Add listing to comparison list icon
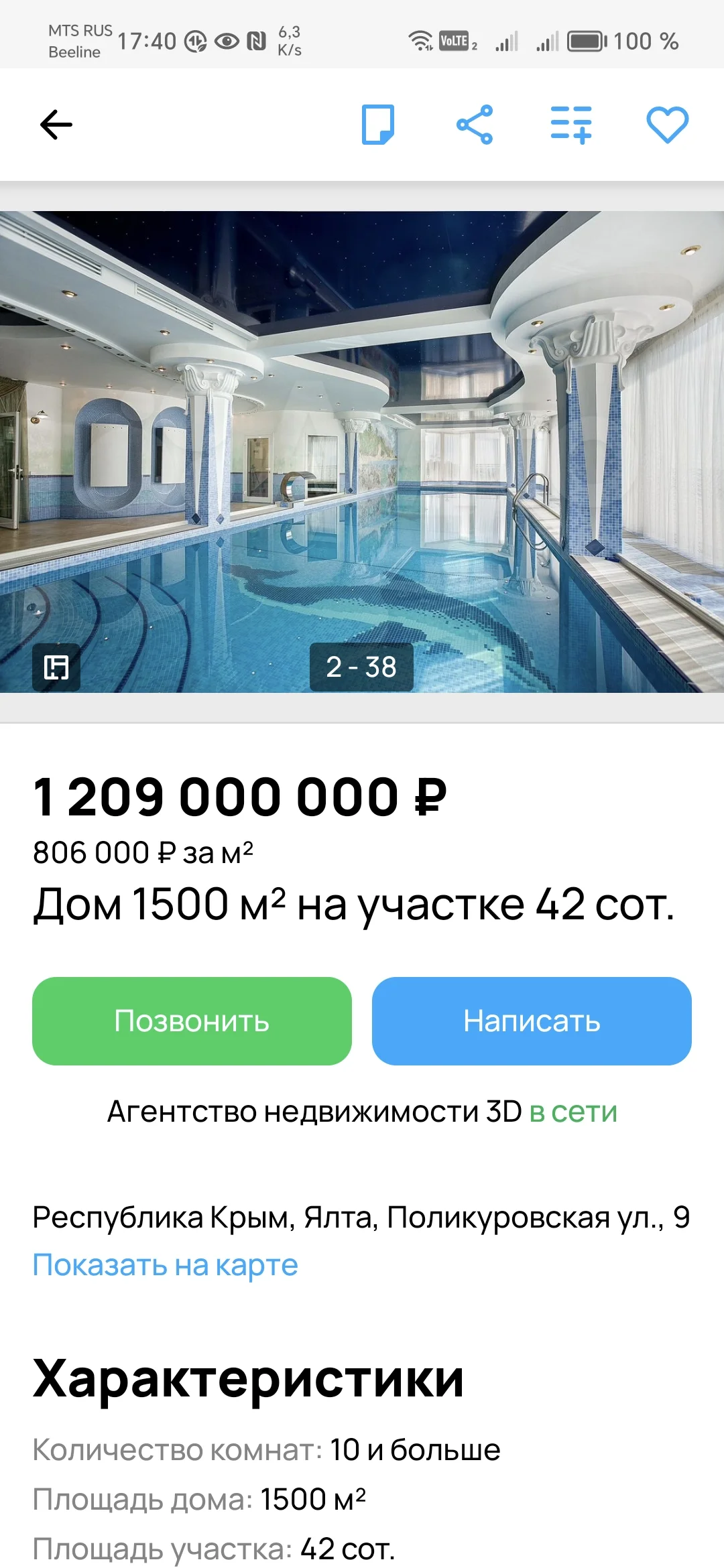The height and width of the screenshot is (1568, 724). (572, 124)
